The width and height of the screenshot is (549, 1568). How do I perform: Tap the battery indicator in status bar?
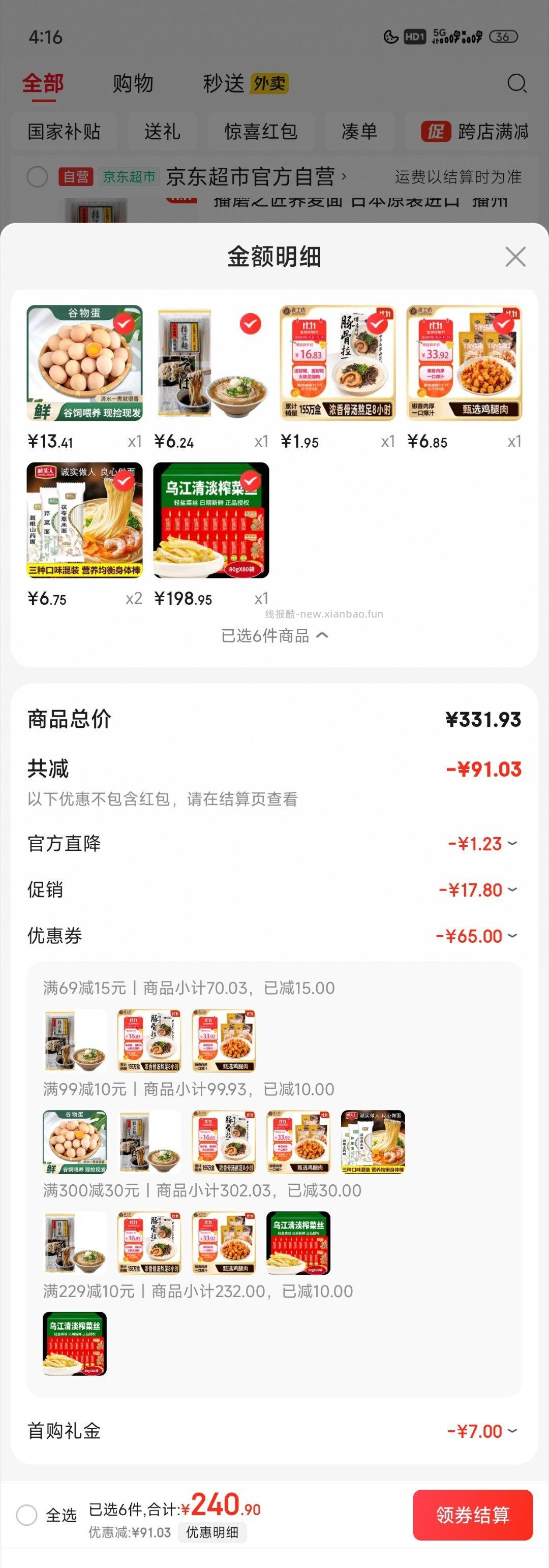click(x=503, y=37)
